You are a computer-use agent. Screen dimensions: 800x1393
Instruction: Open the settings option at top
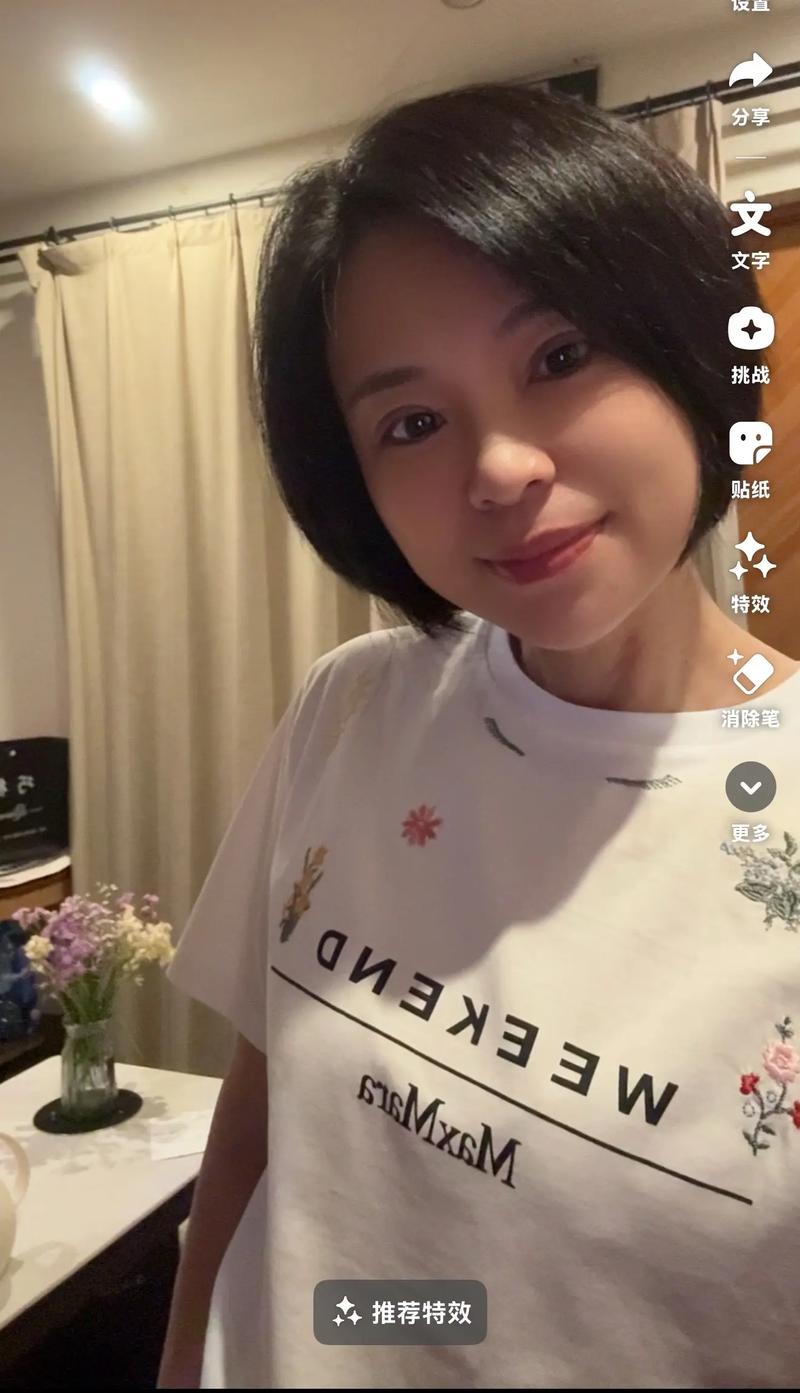coord(750,5)
